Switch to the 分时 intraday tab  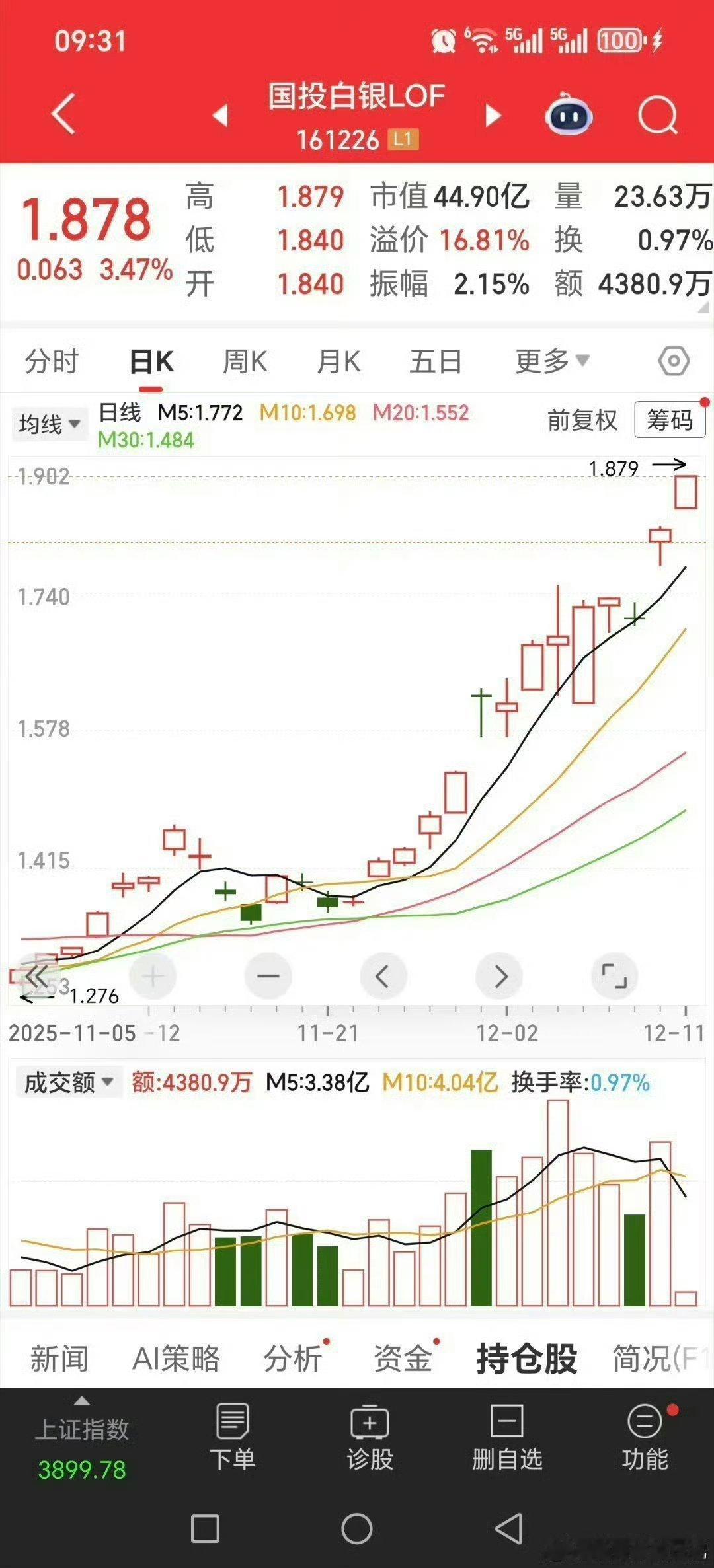pyautogui.click(x=52, y=361)
